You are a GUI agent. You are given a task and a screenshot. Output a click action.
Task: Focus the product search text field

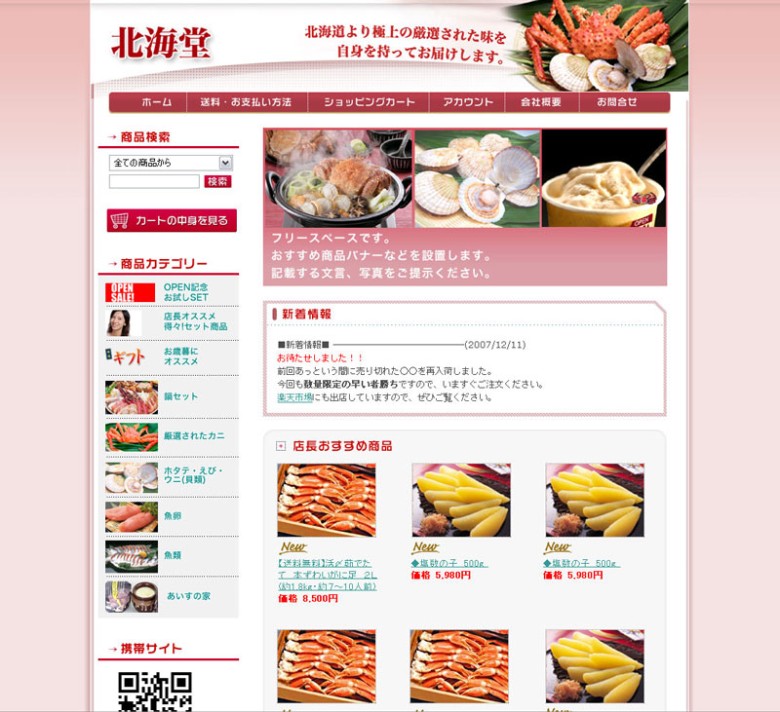coord(154,182)
